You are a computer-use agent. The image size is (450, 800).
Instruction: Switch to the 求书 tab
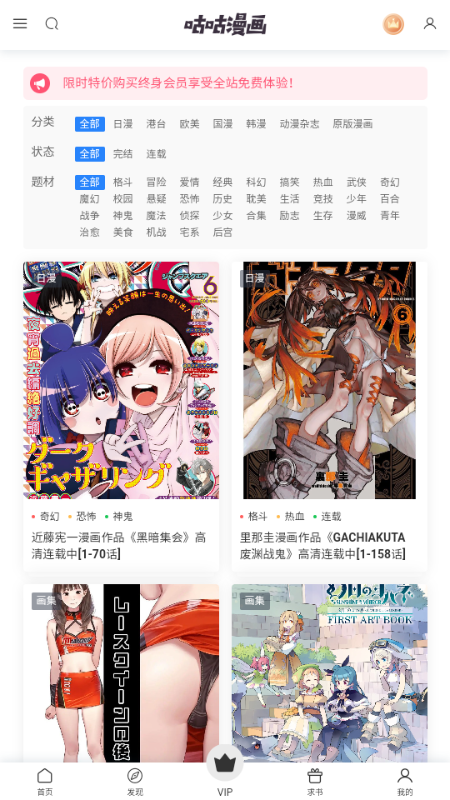pos(315,782)
